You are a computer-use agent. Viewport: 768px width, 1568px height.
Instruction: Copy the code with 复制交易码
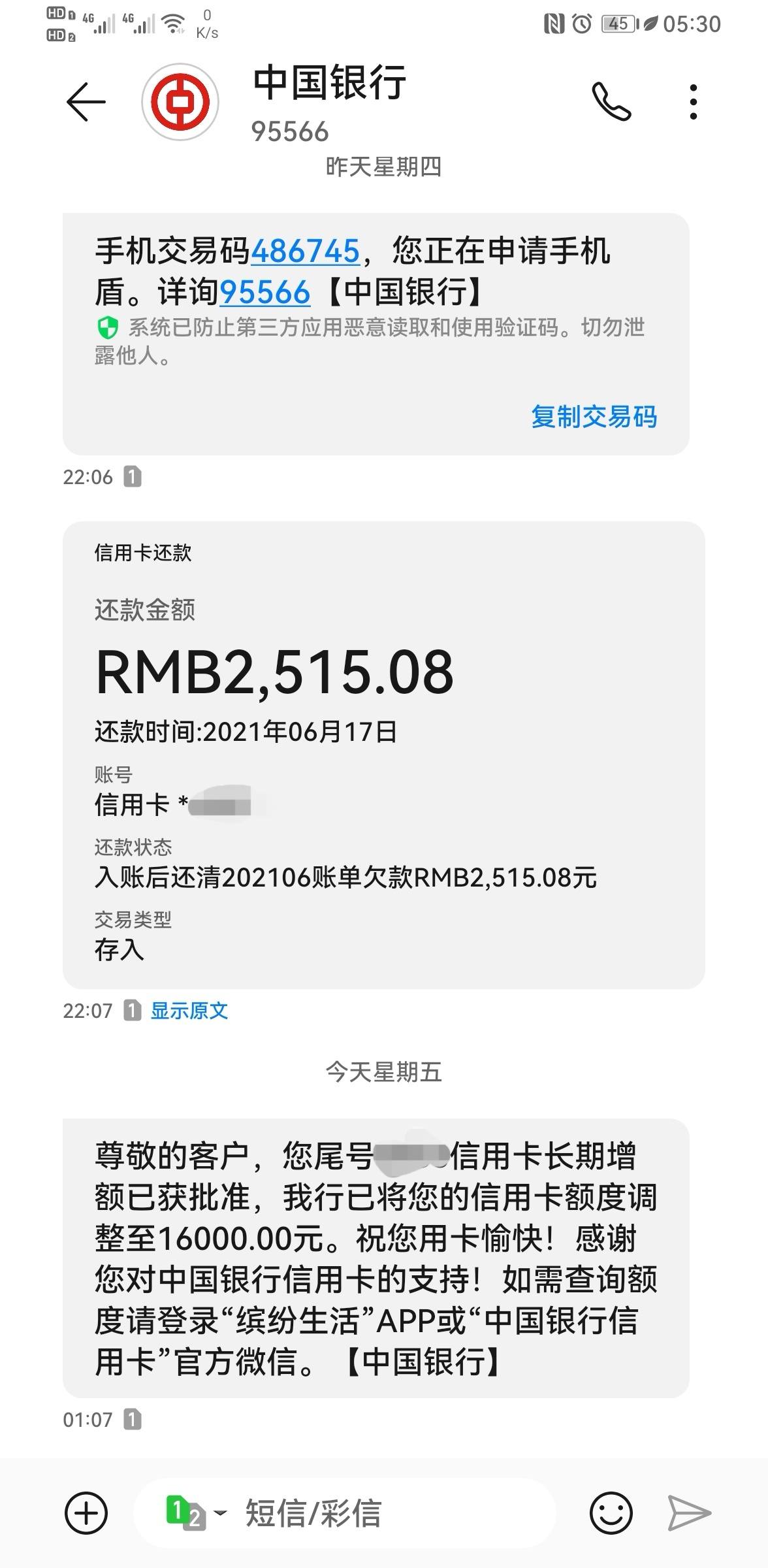point(594,417)
